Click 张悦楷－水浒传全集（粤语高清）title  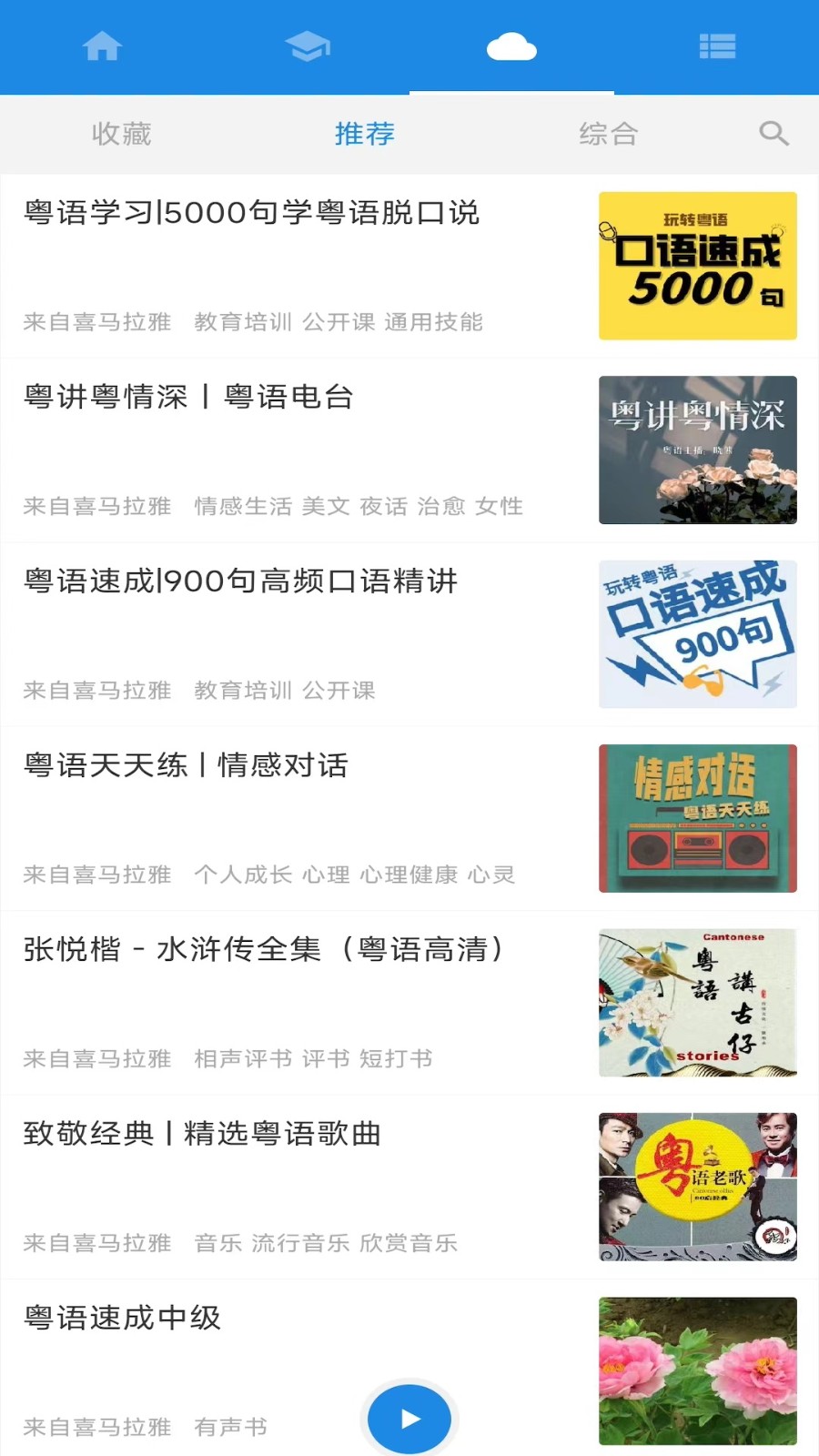[264, 949]
